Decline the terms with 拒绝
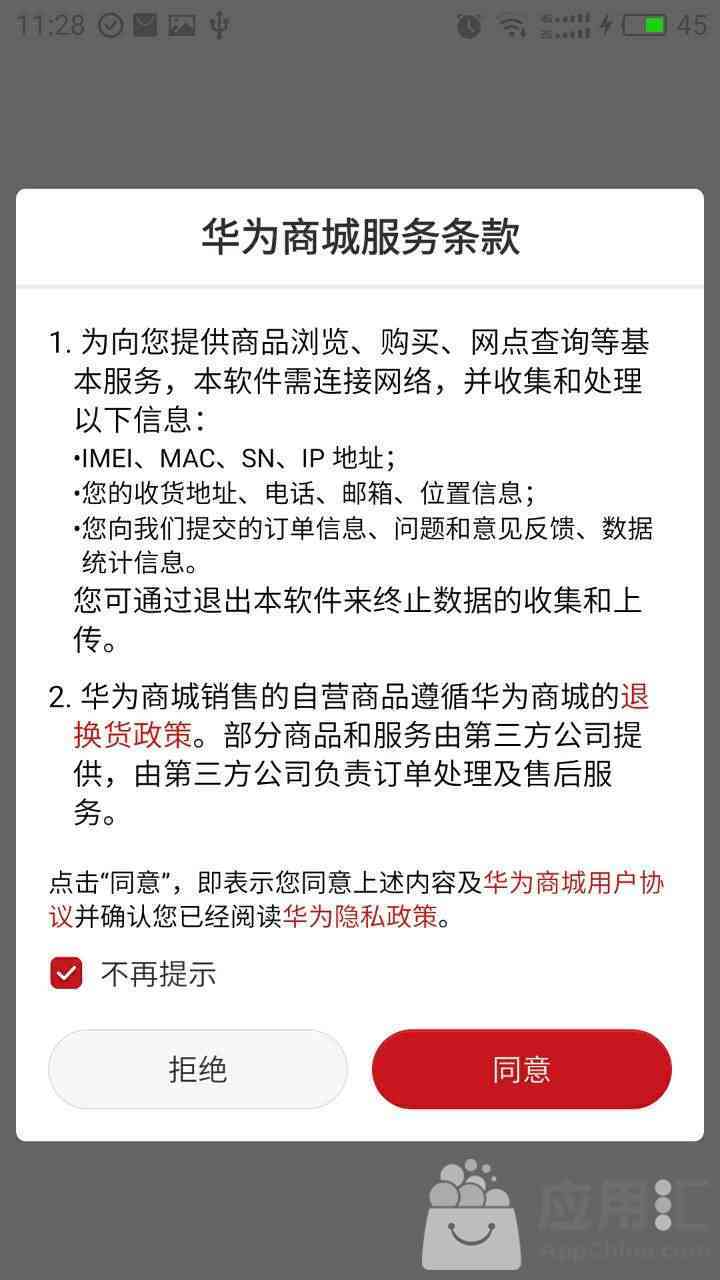 [198, 1069]
